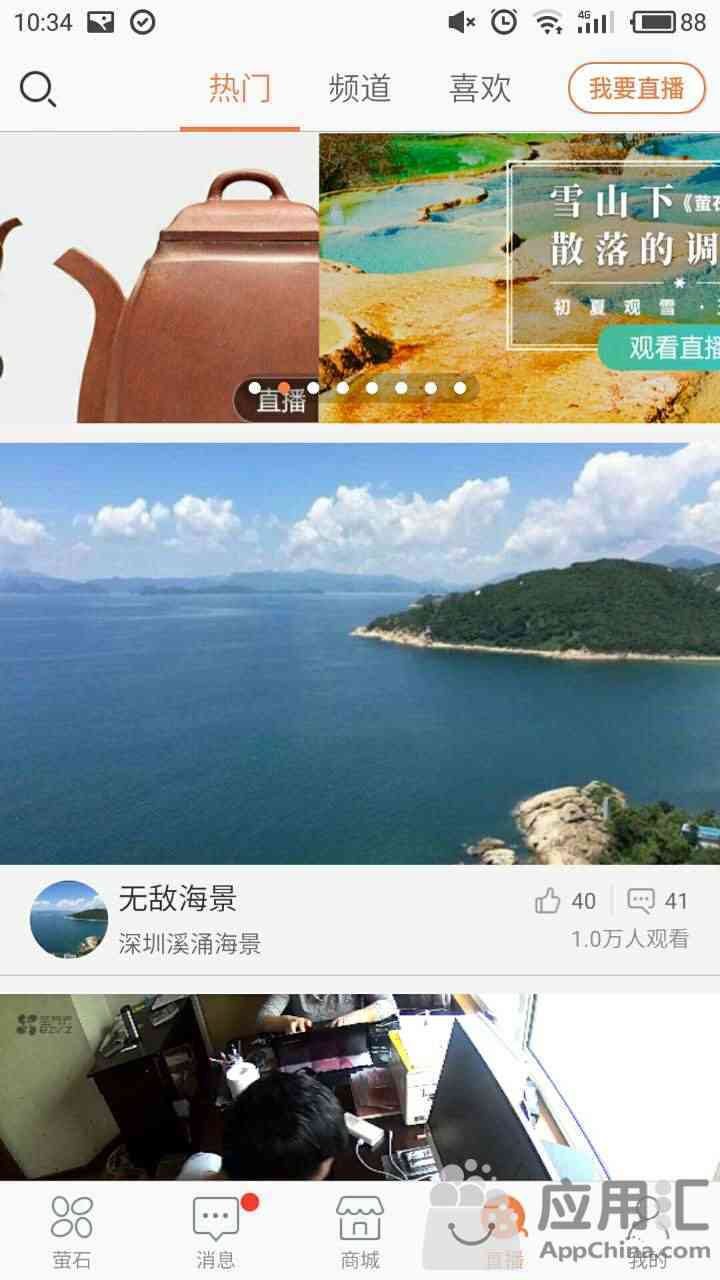Switch to the 频道 tab
The image size is (720, 1280).
pos(360,89)
